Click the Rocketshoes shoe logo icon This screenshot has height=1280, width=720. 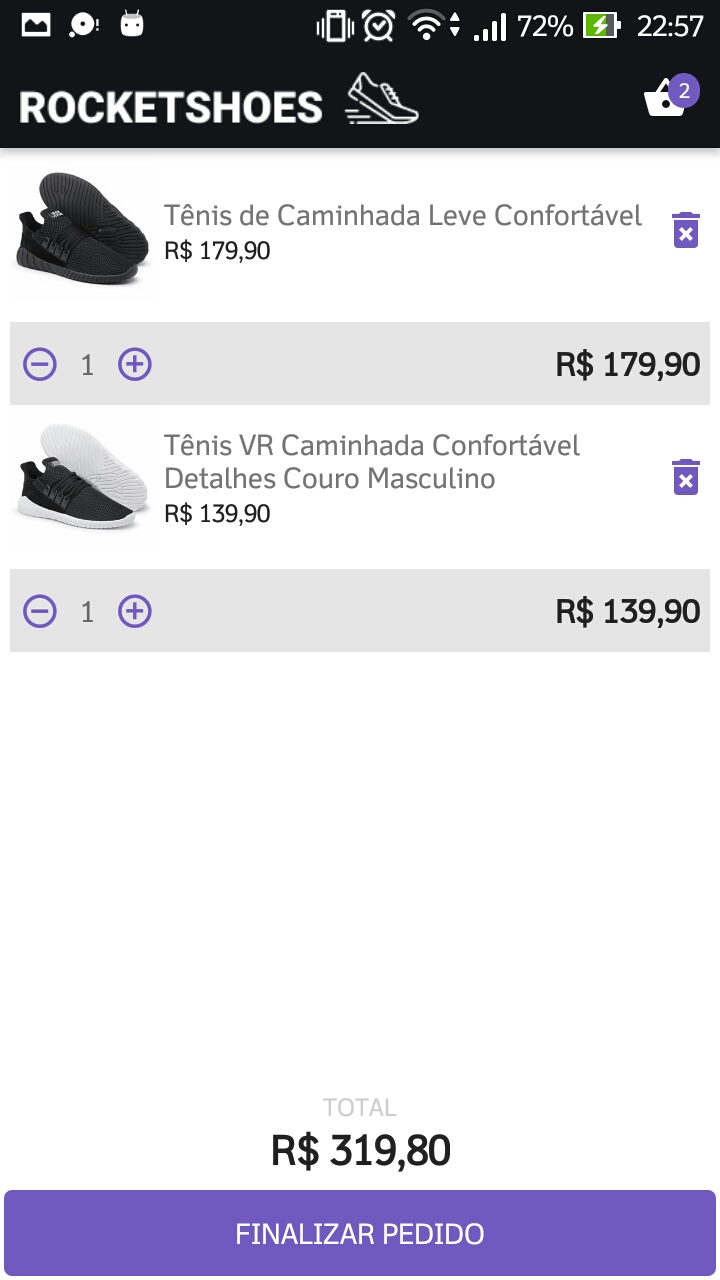point(380,100)
